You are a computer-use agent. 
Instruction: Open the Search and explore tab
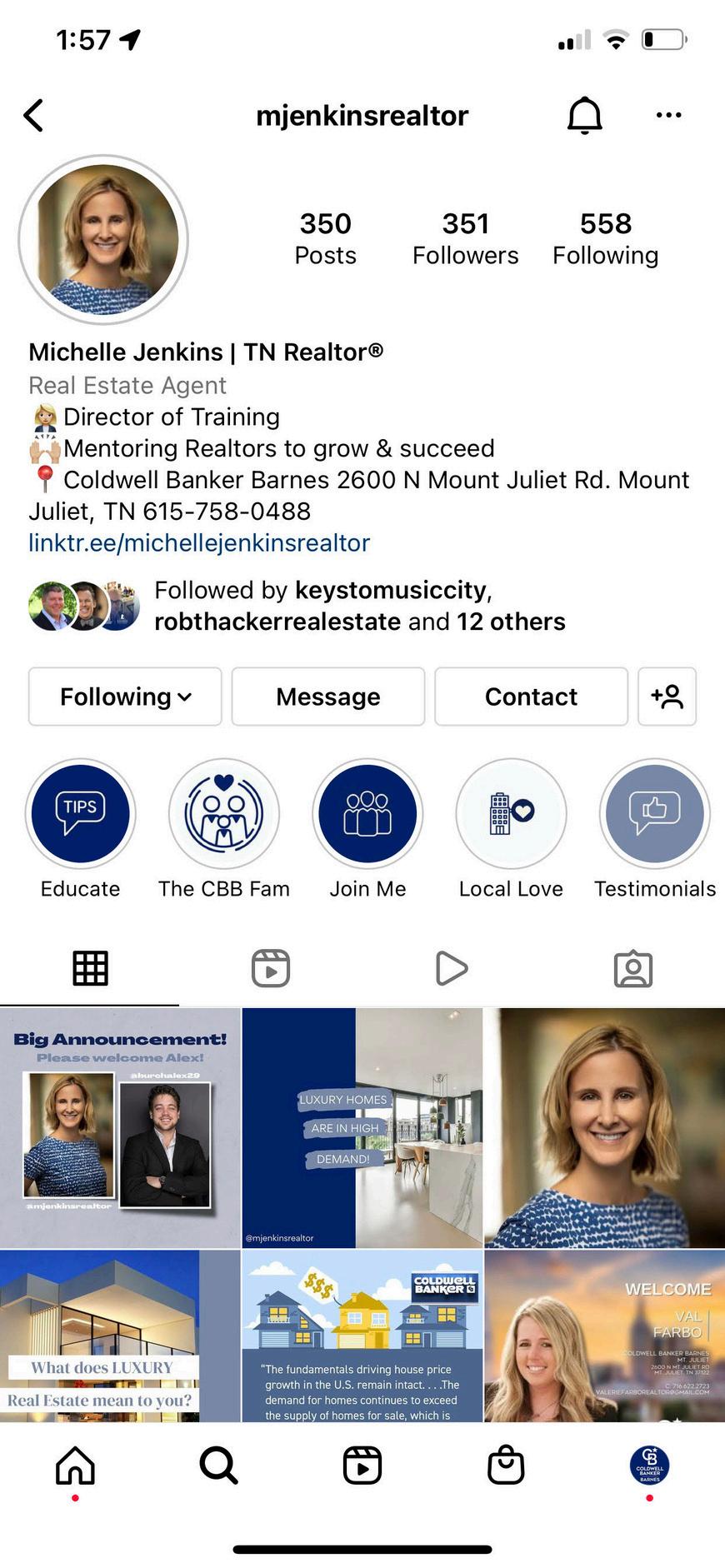[x=218, y=1465]
